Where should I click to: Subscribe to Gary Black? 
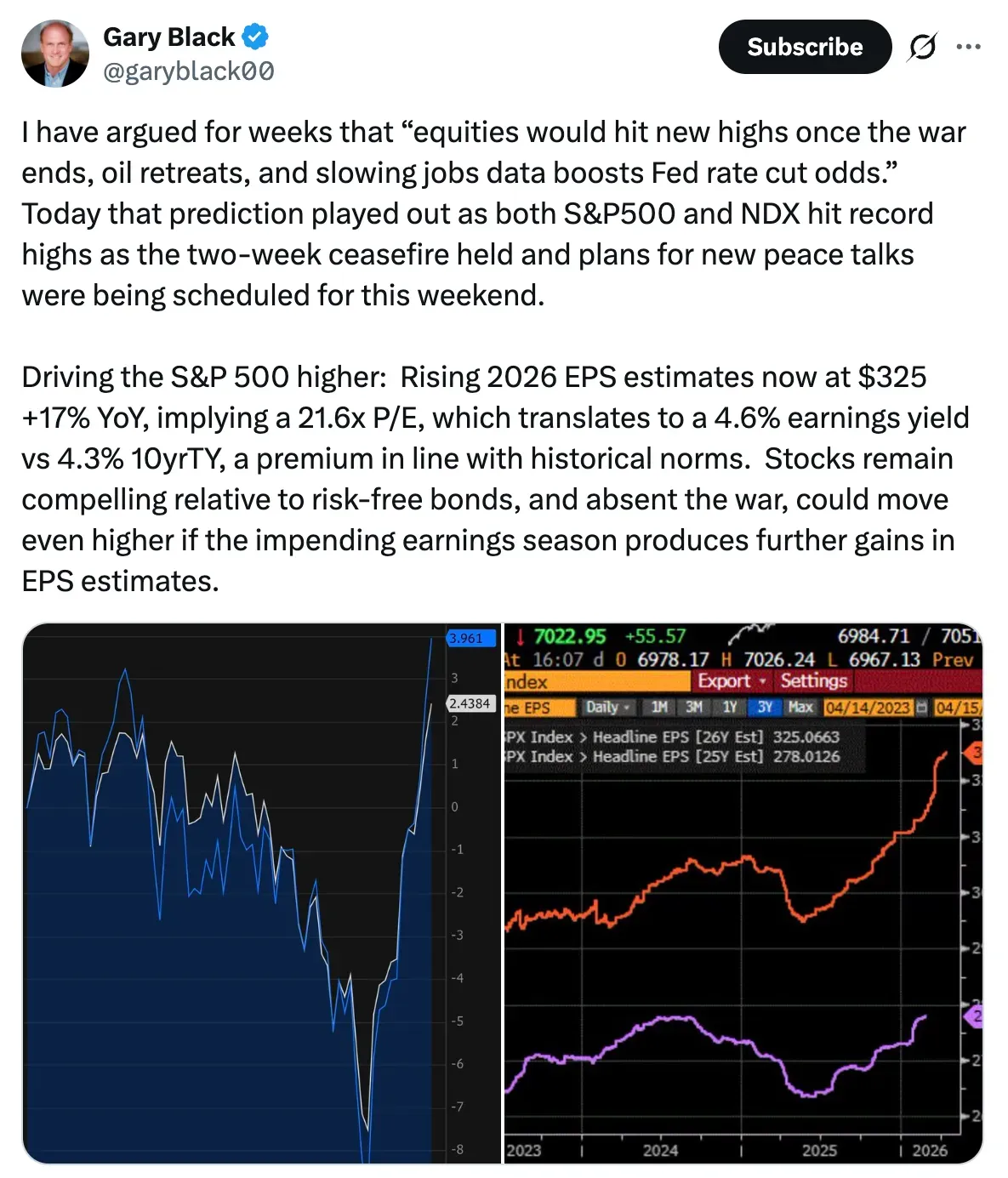coord(804,47)
